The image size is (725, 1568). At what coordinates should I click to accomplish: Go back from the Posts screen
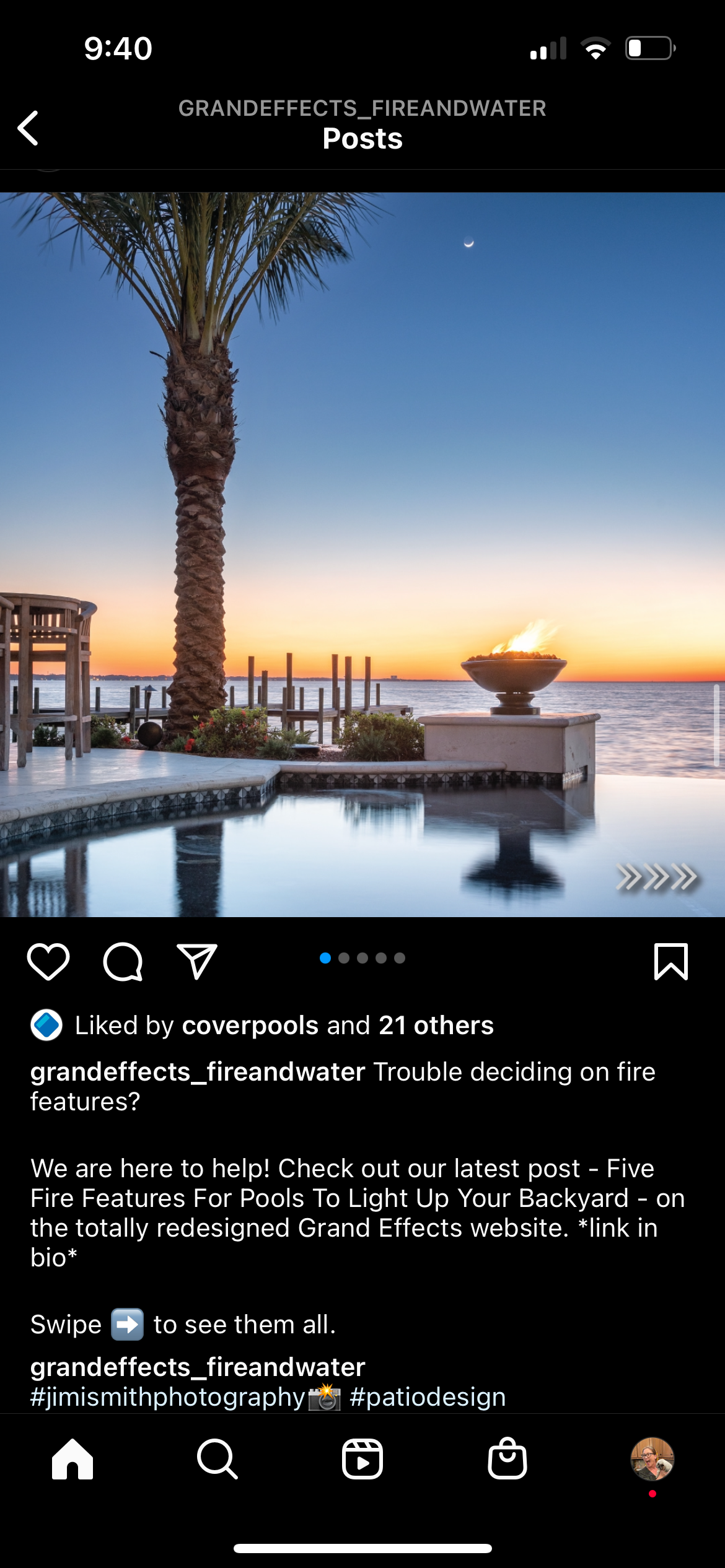click(29, 128)
